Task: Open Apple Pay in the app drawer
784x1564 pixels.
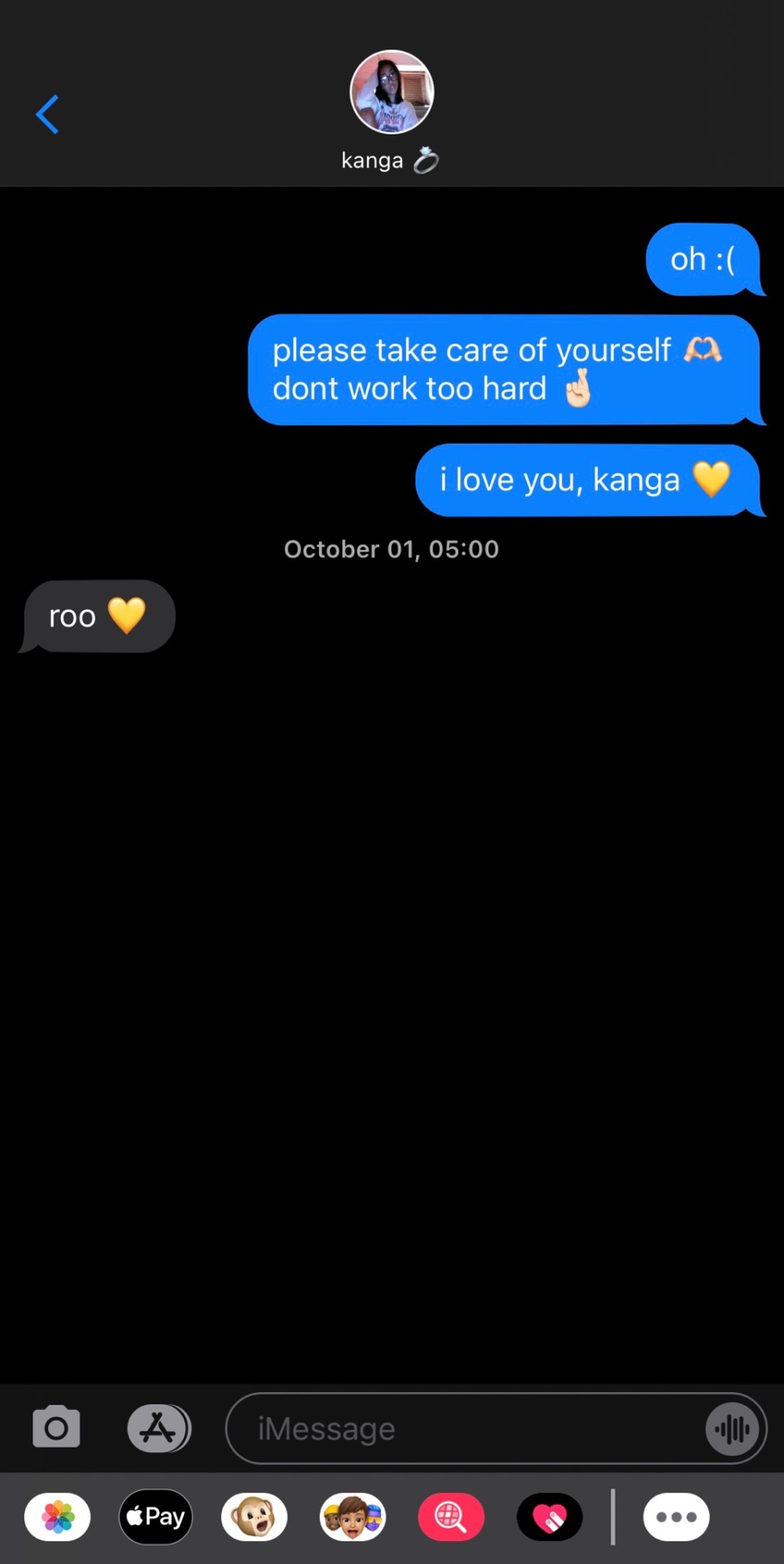Action: [155, 1517]
